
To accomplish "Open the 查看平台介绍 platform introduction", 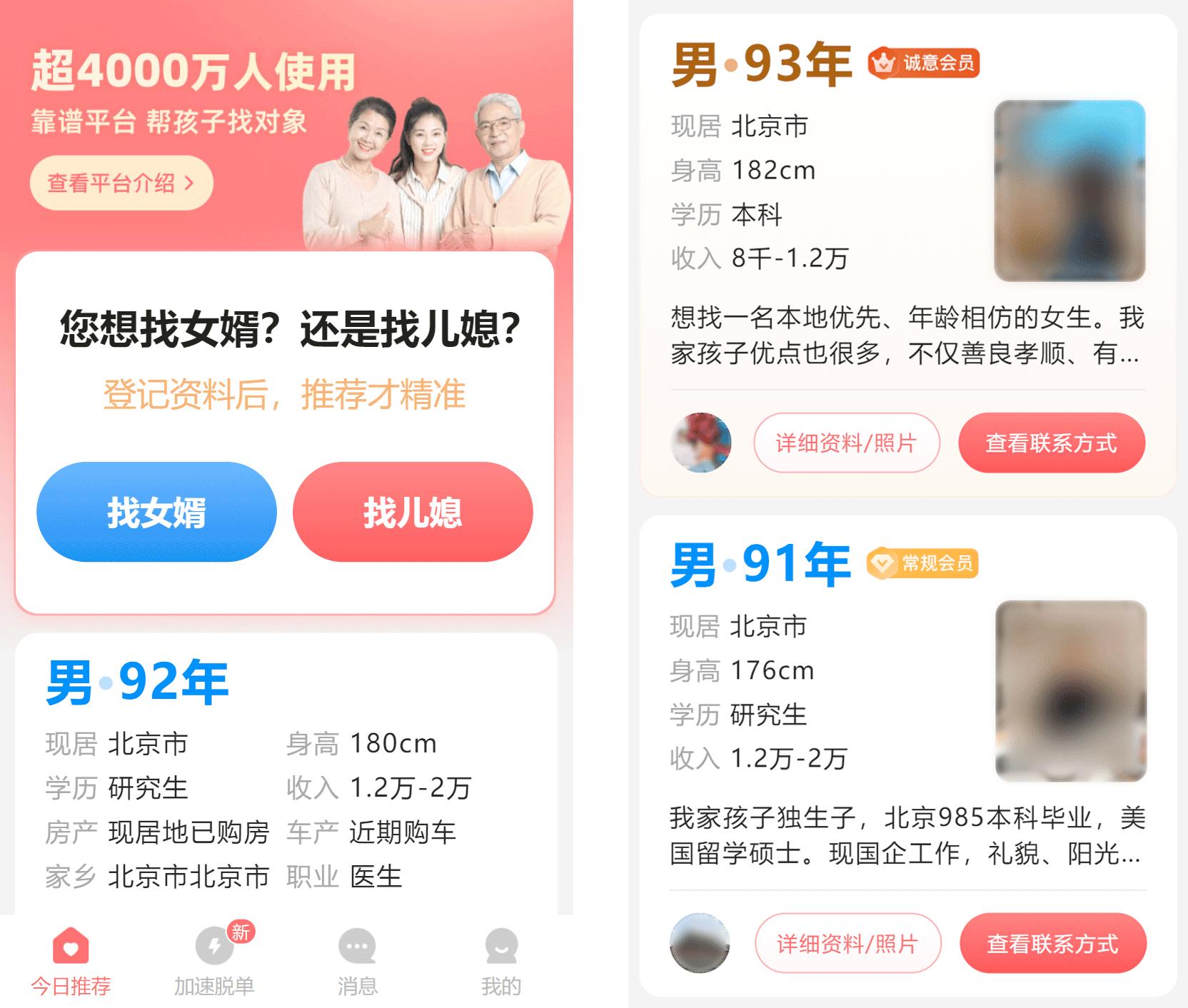I will (x=121, y=183).
